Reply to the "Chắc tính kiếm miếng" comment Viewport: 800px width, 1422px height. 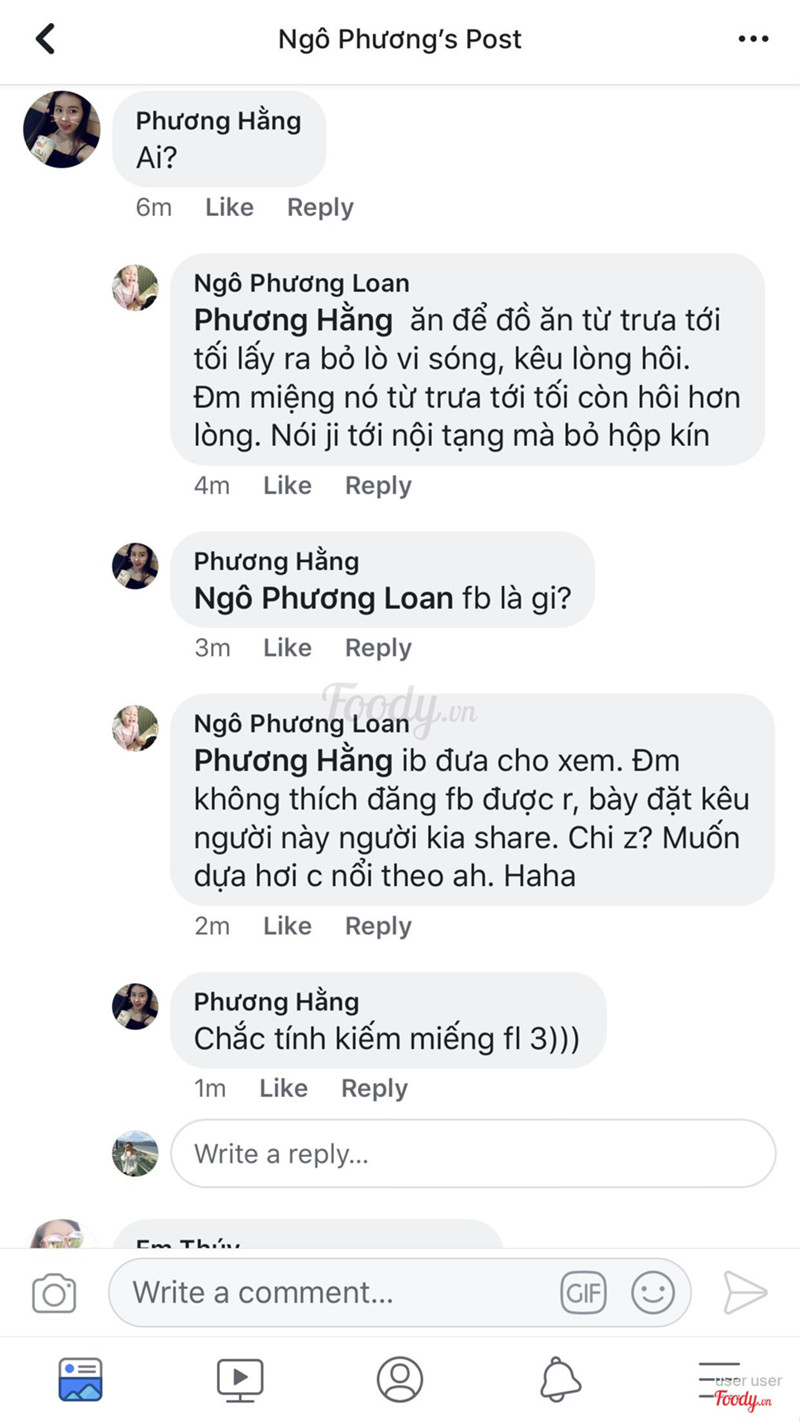[x=374, y=1088]
